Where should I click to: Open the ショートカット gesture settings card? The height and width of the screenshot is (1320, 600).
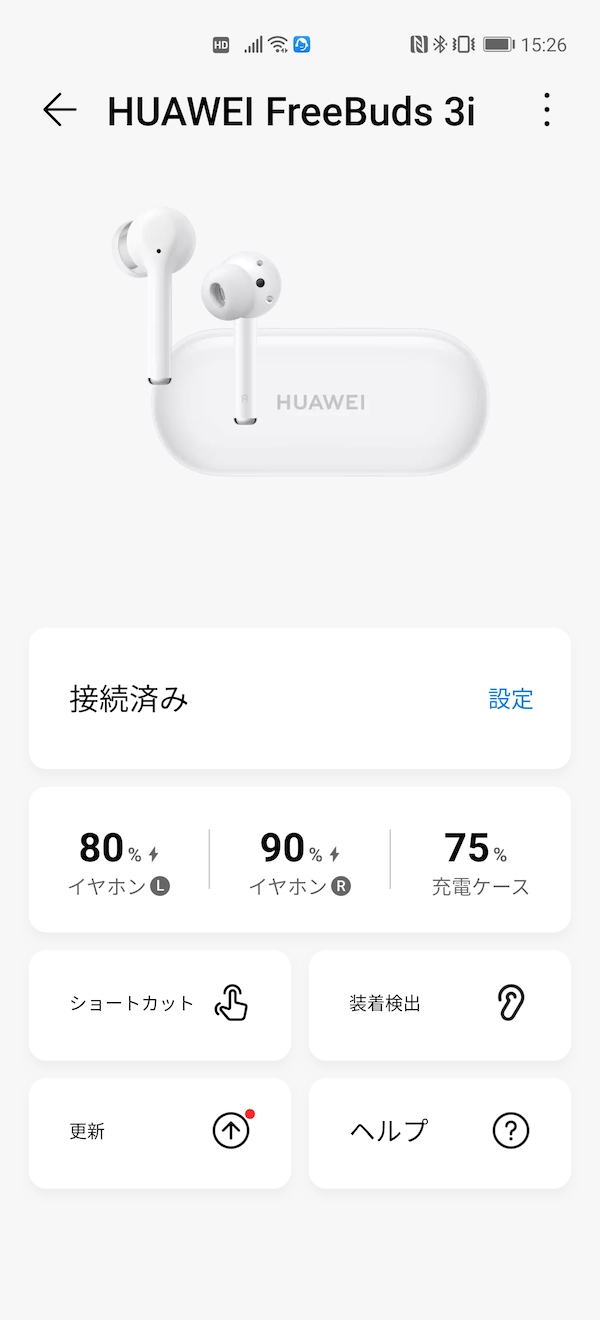(160, 1004)
